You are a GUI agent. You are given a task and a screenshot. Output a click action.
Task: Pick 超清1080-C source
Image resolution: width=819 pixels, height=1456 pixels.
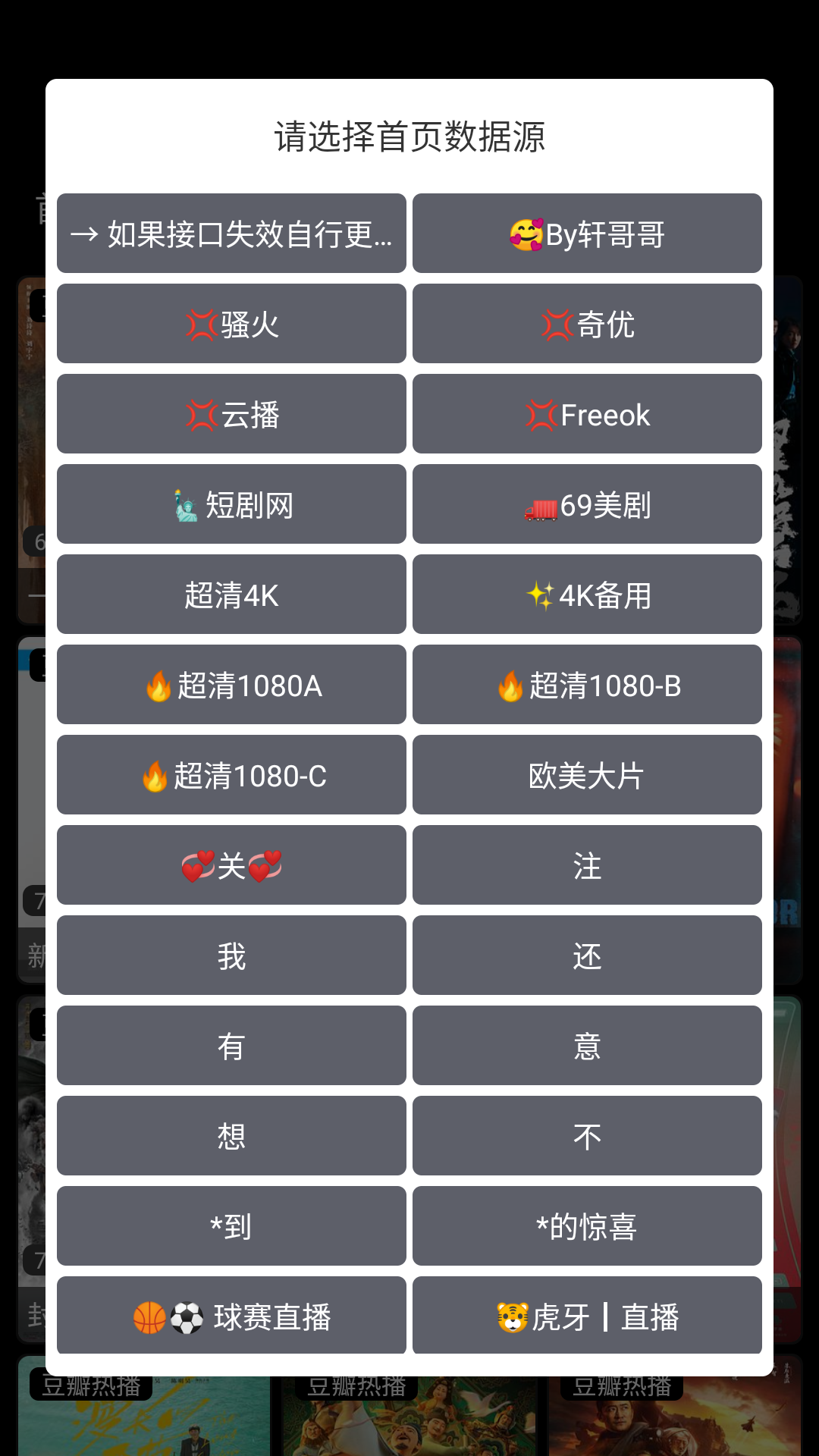coord(231,775)
